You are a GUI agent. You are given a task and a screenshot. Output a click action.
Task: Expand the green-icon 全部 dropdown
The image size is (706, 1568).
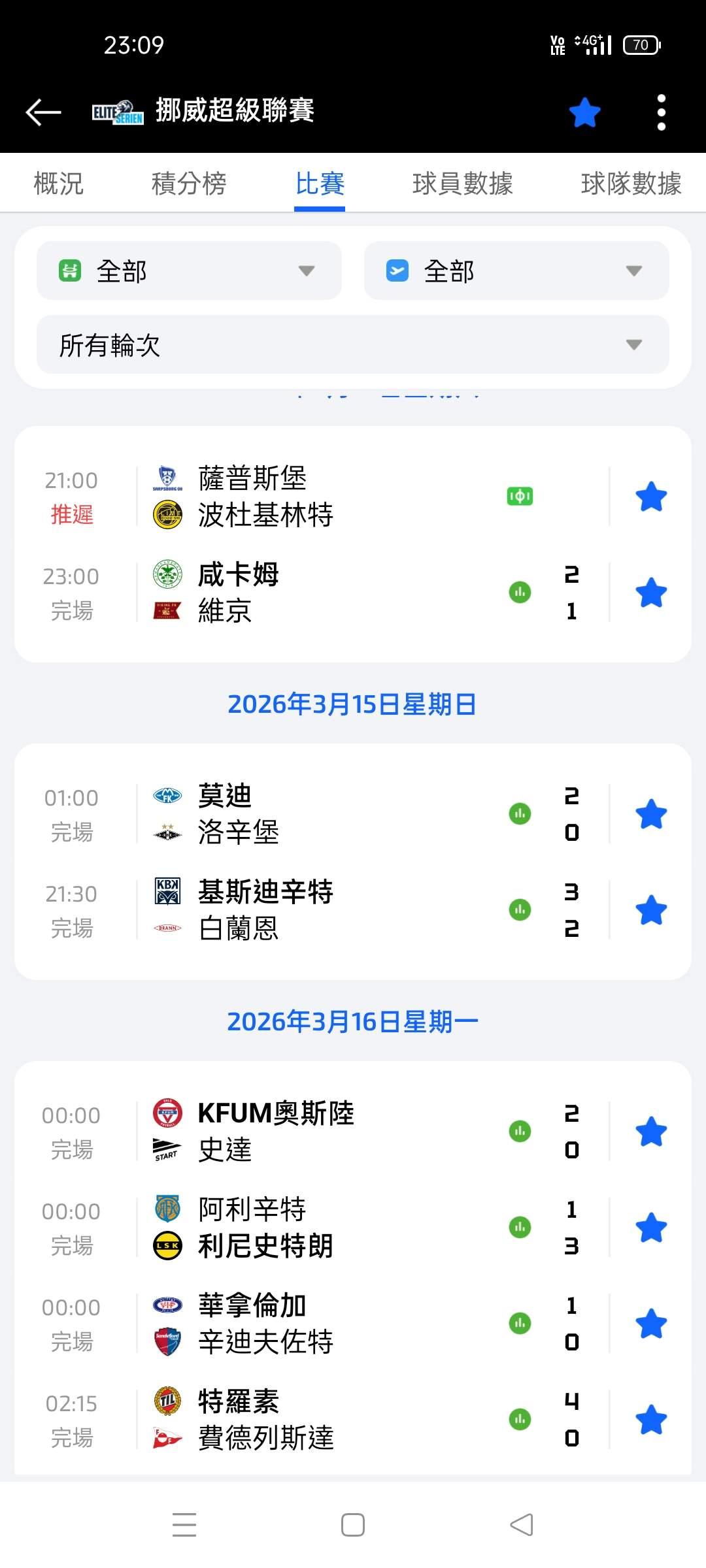point(189,270)
